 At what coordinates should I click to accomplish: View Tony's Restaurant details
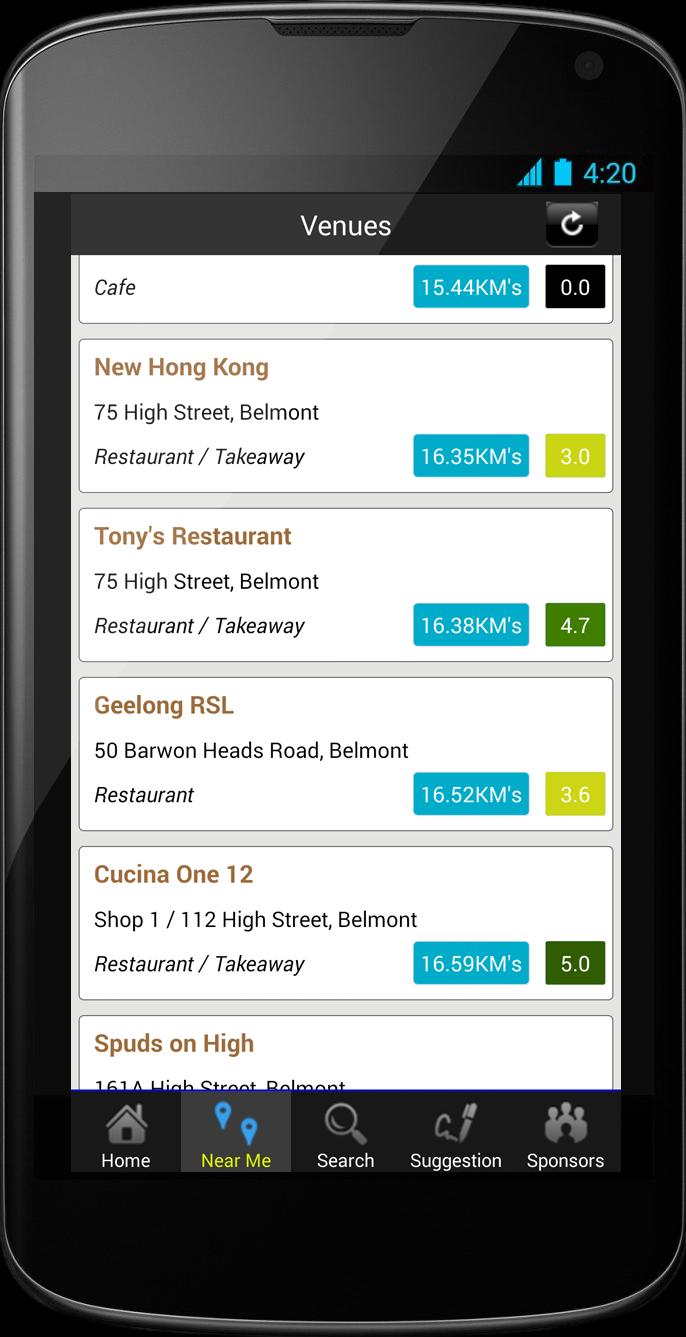(x=193, y=537)
